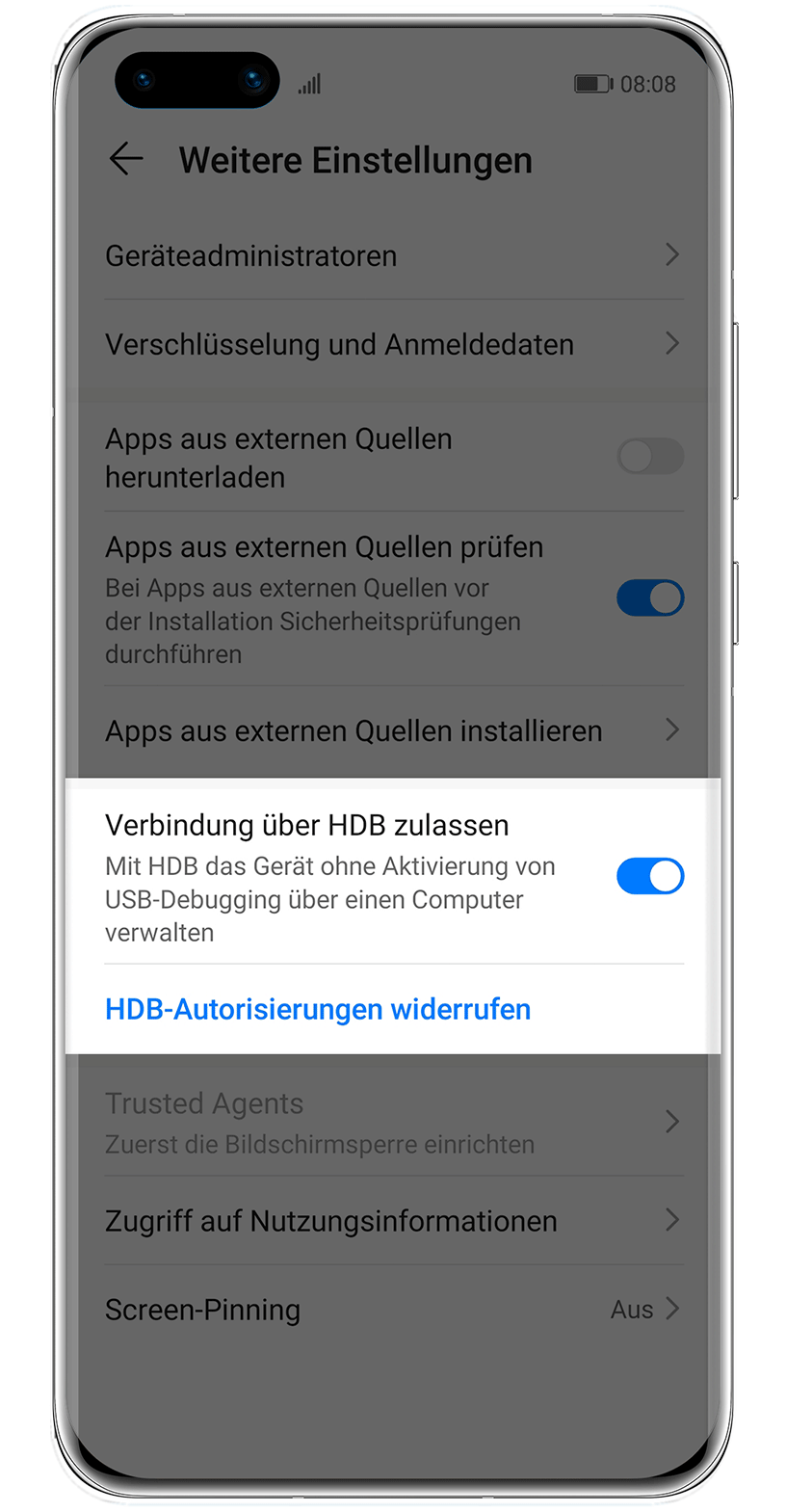The height and width of the screenshot is (1512, 786).
Task: Turn off Verbindung über HDB zulassen
Action: pos(650,876)
